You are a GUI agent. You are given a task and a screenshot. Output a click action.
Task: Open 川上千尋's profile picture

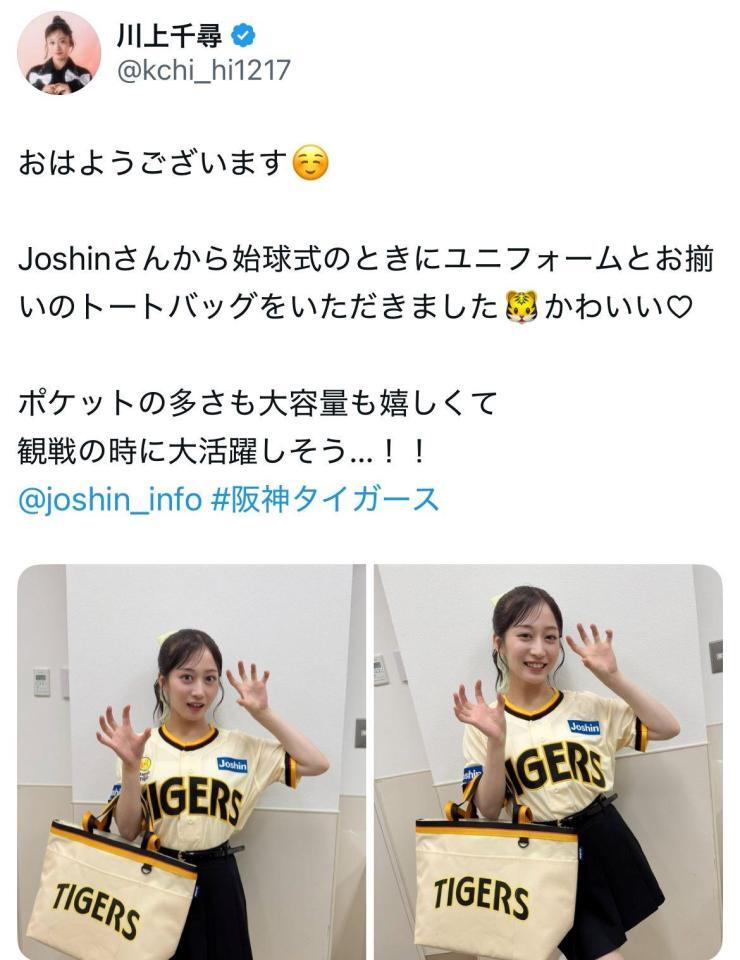59,53
